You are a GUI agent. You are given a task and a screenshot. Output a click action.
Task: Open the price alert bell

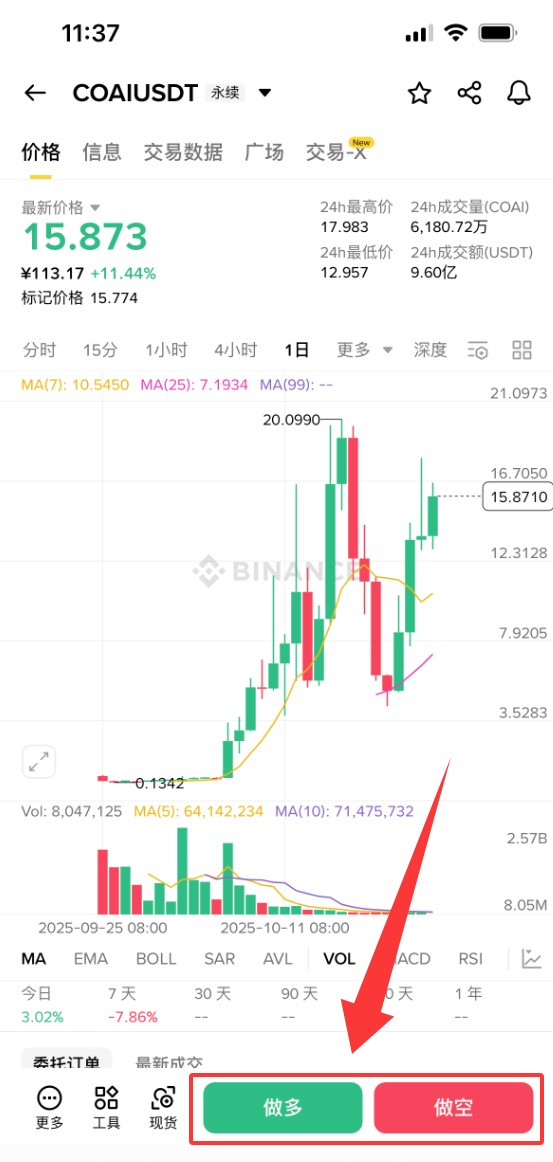click(519, 93)
